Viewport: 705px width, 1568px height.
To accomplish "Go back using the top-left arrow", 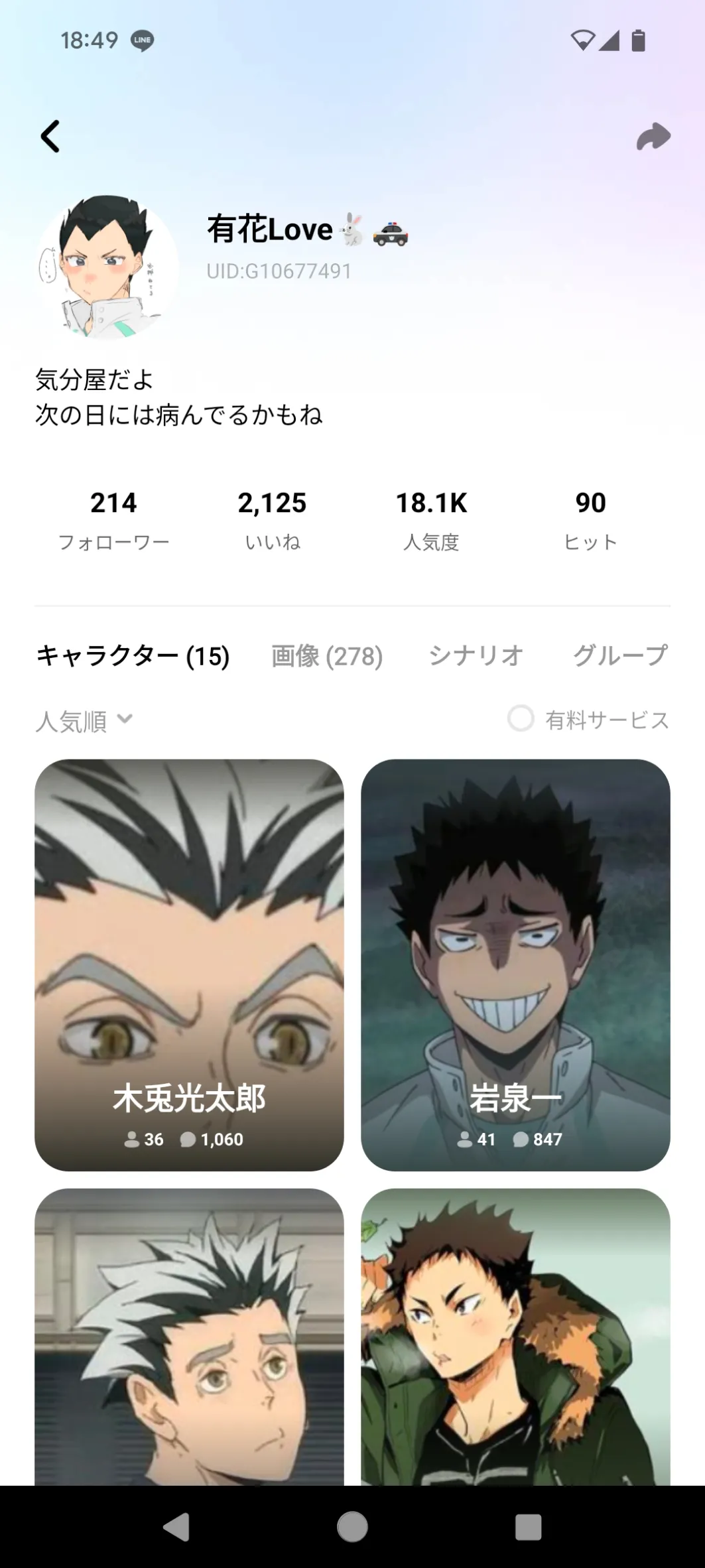I will (x=50, y=136).
